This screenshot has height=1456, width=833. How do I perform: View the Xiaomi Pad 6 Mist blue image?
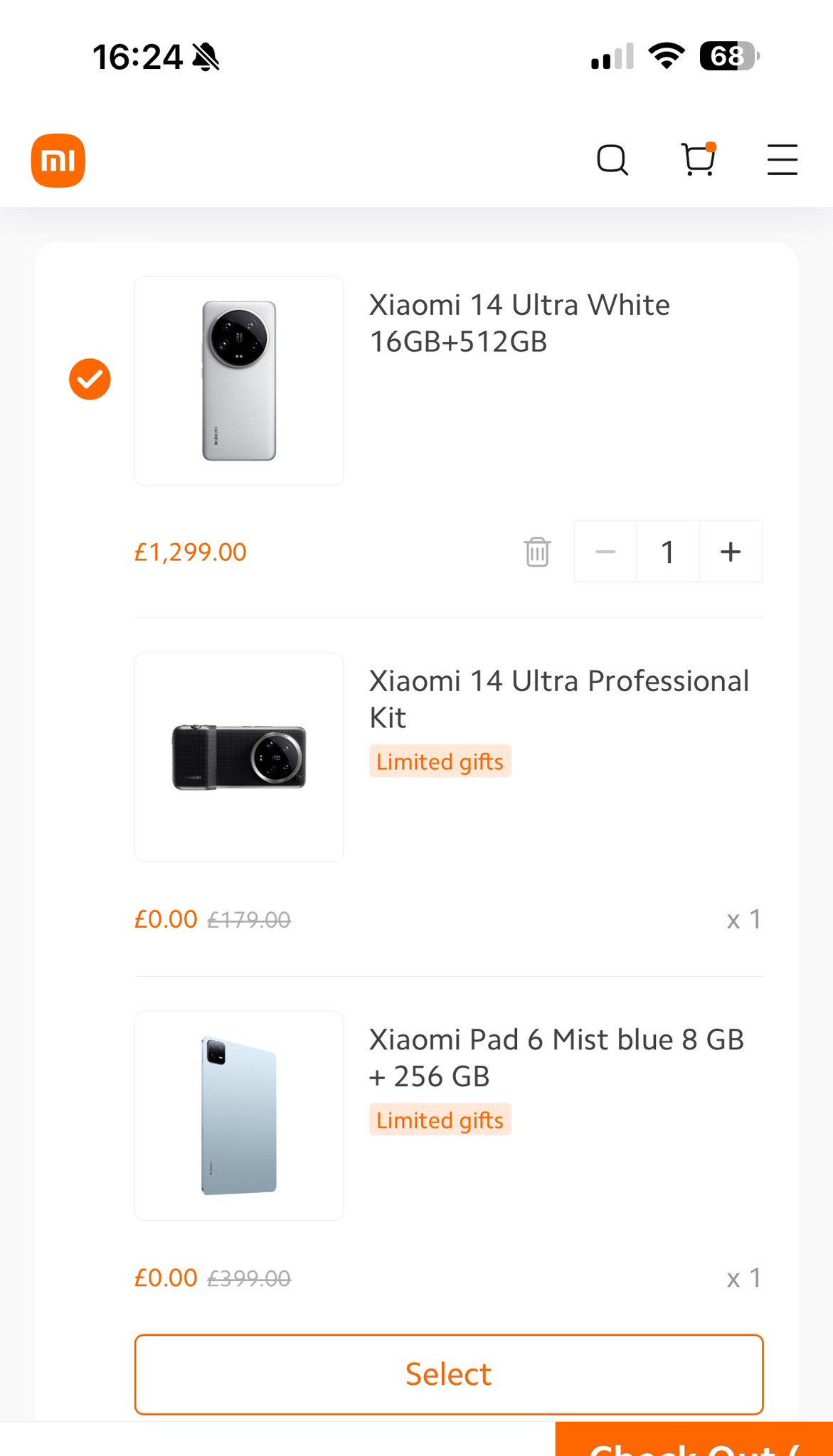tap(239, 1115)
